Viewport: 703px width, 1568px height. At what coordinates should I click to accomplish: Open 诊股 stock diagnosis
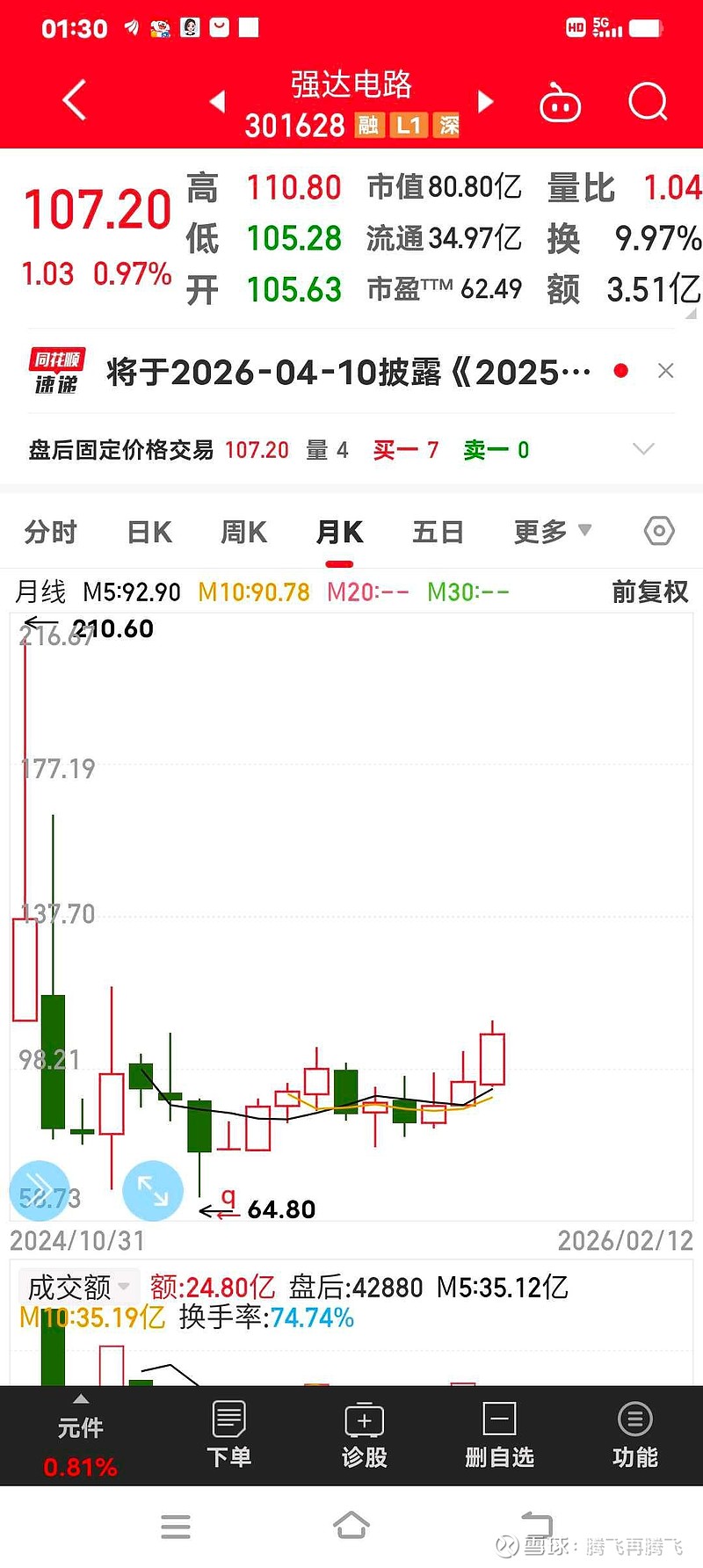click(364, 1434)
